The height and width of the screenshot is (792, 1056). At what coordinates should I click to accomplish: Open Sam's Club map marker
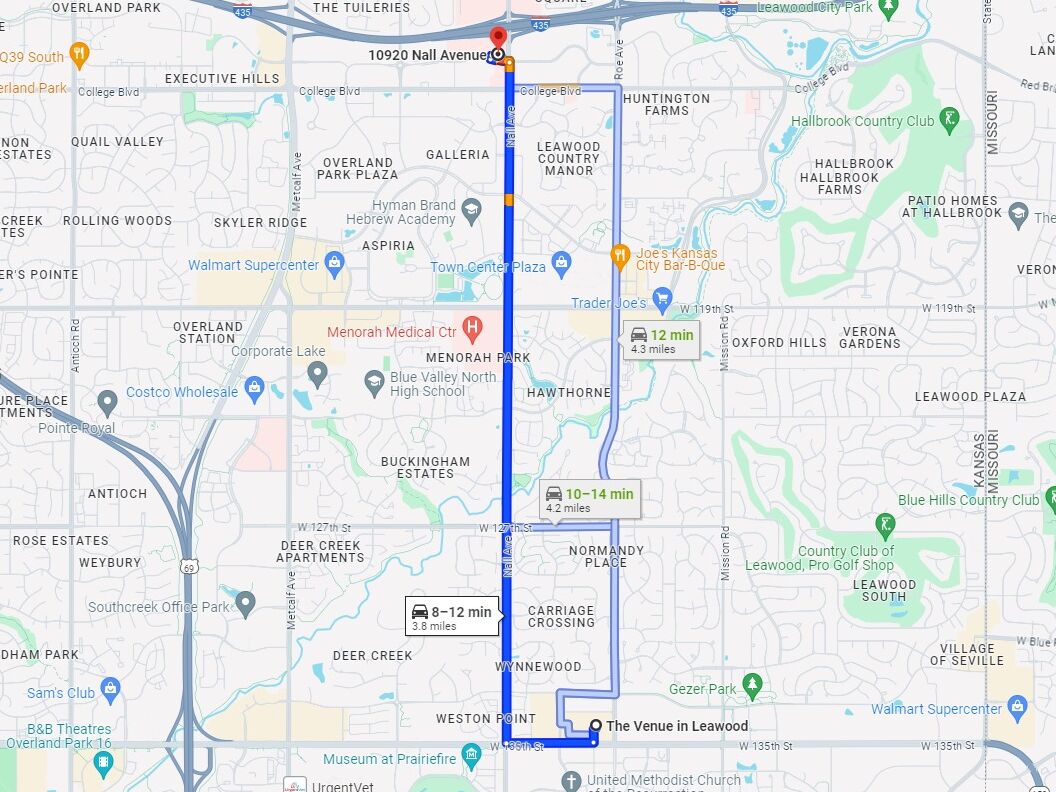110,688
